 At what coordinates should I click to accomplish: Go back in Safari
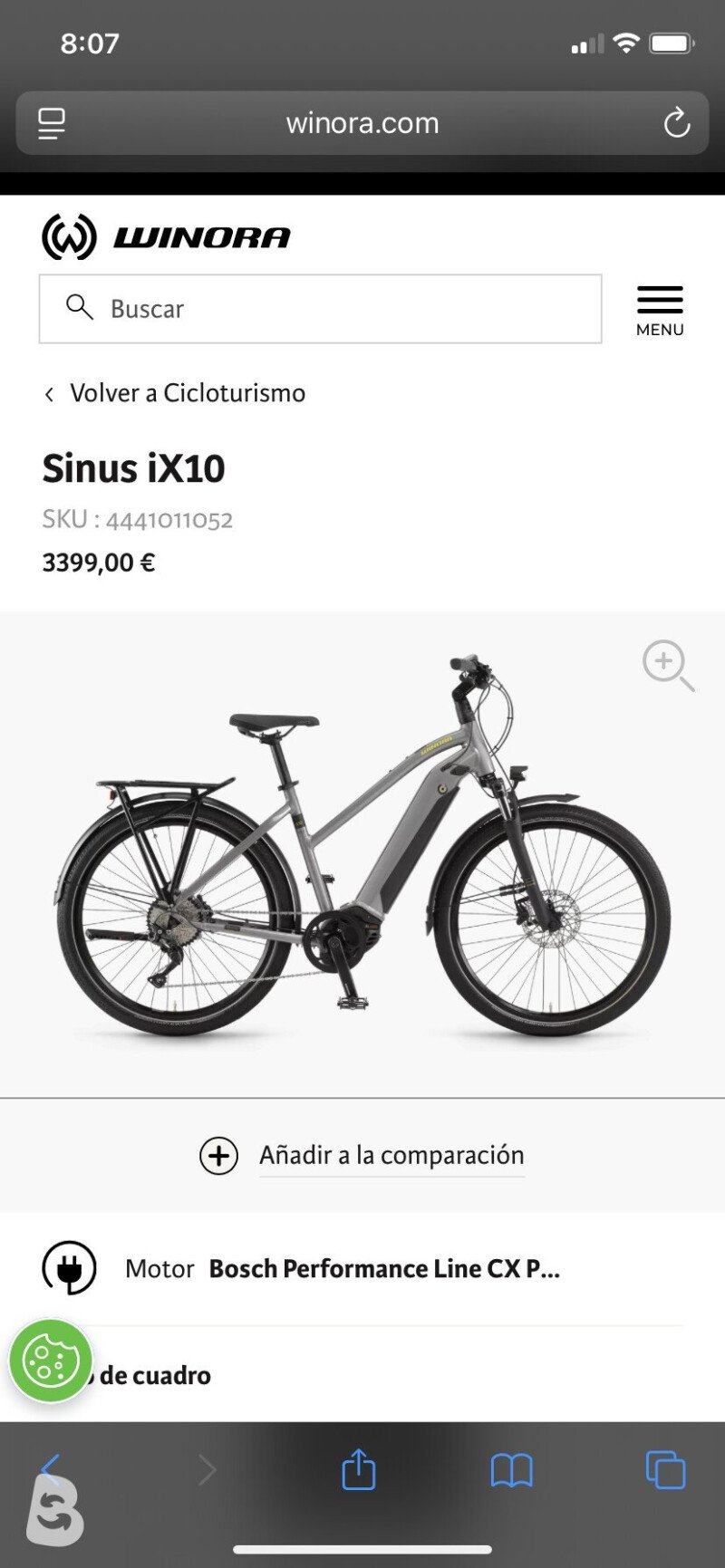coord(51,1469)
